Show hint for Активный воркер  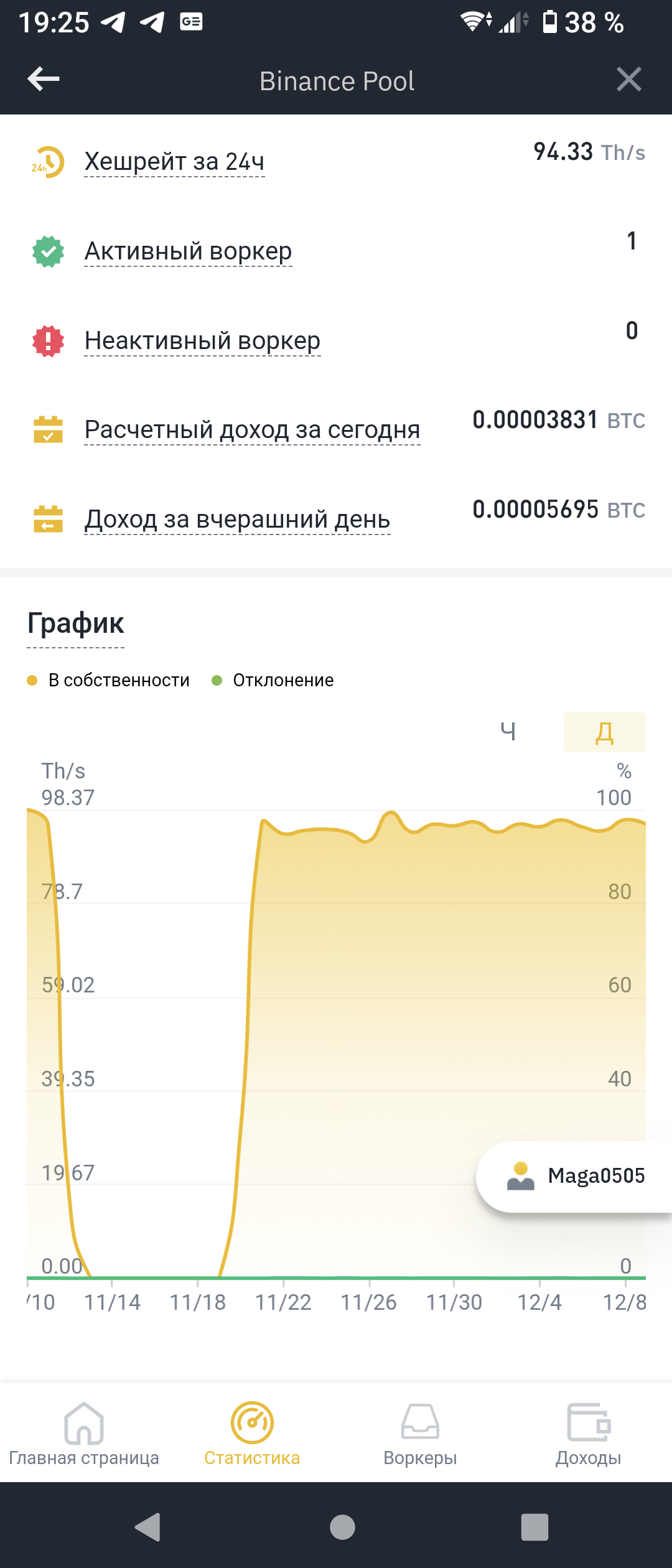[188, 251]
